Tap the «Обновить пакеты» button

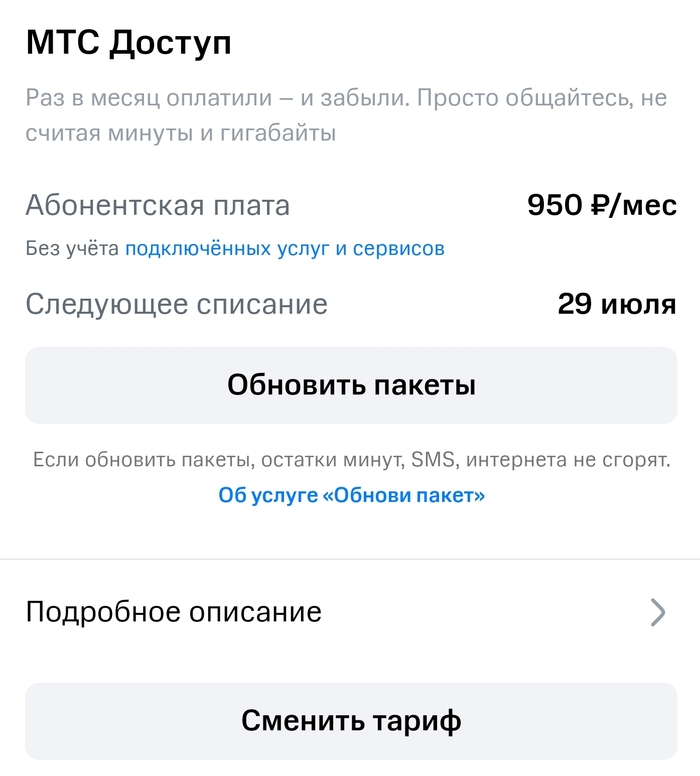pyautogui.click(x=350, y=385)
